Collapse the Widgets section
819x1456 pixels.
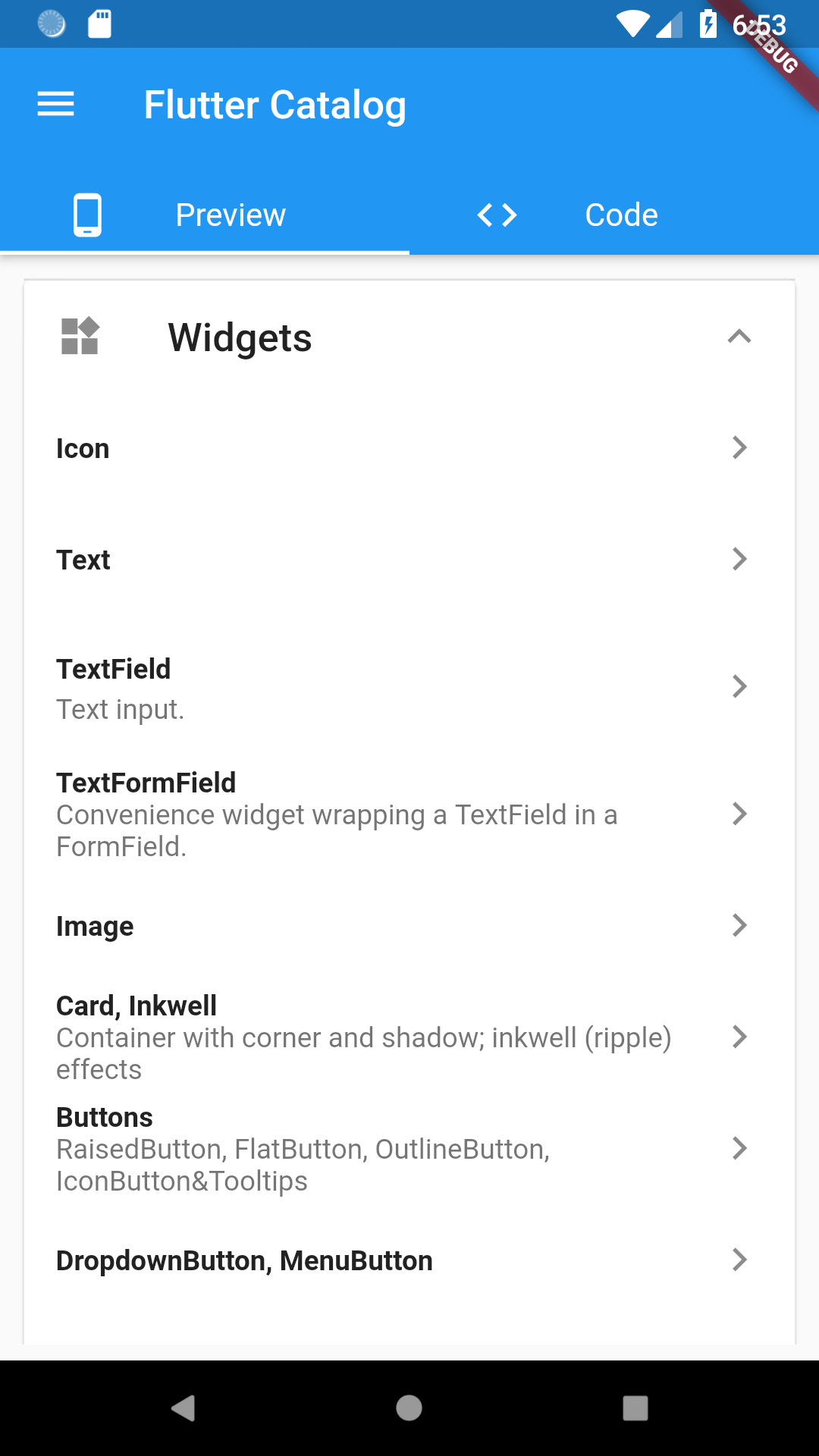(409, 337)
